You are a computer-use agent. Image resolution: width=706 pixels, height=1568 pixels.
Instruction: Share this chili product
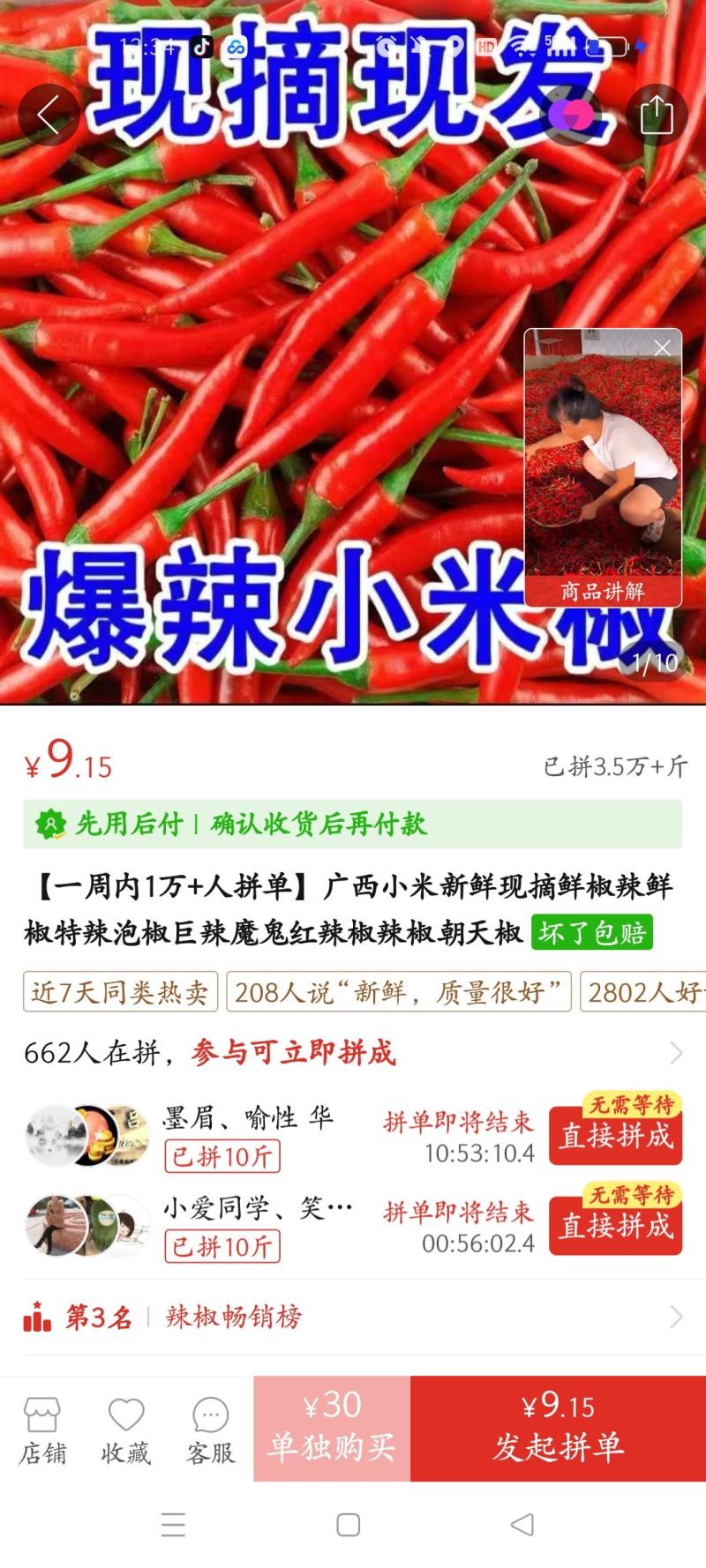point(656,116)
